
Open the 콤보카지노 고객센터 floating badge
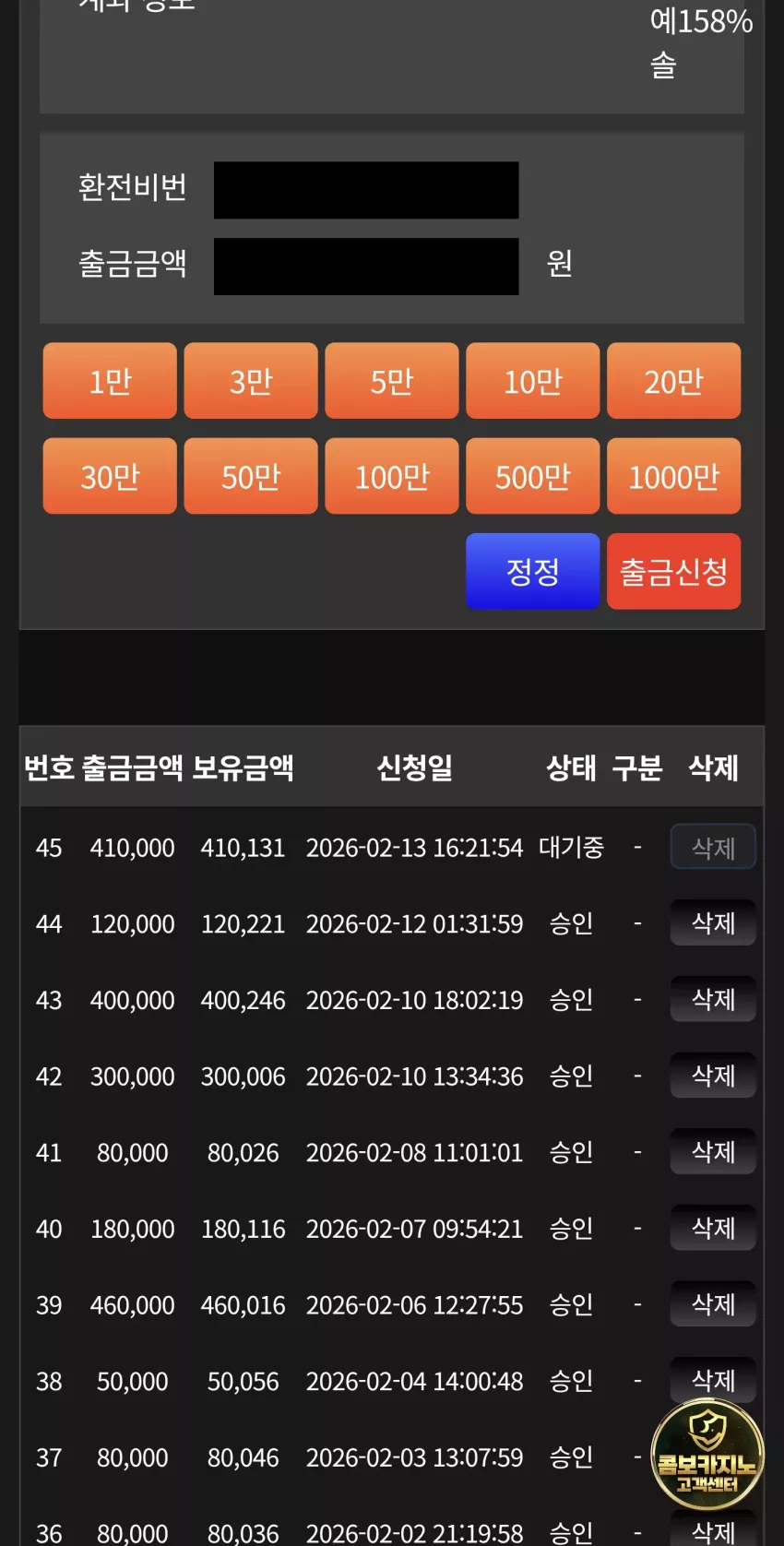707,1455
